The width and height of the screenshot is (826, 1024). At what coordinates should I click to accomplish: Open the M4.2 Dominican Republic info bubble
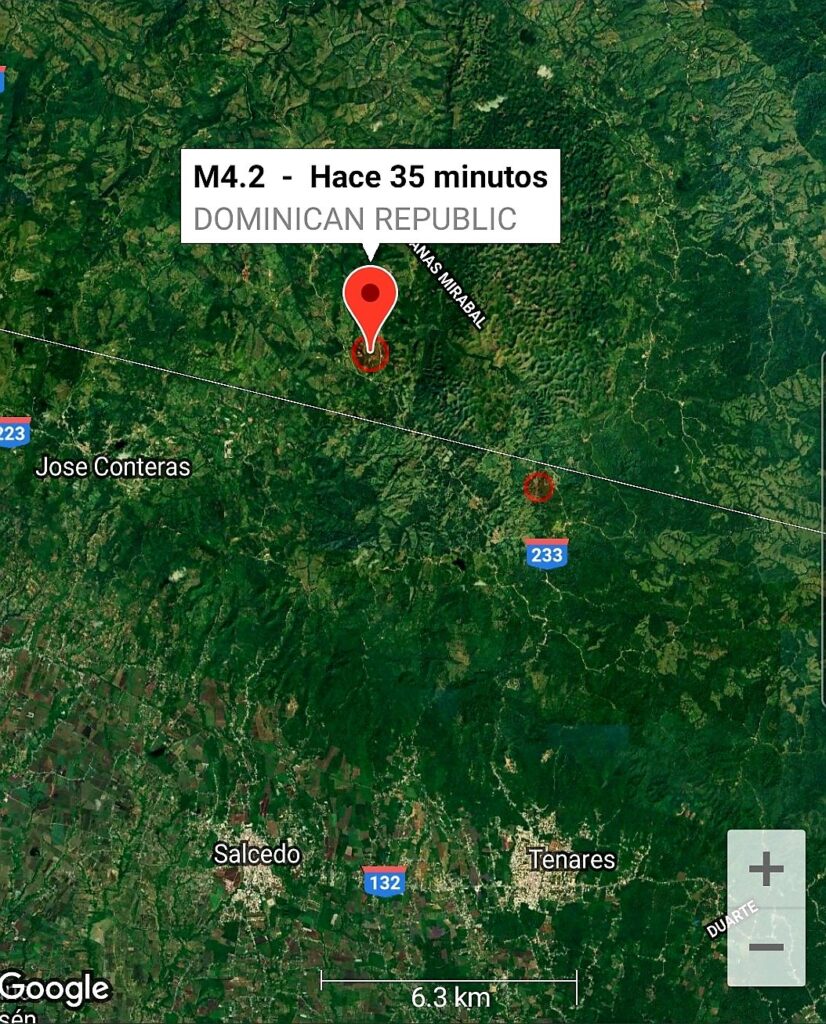coord(370,196)
